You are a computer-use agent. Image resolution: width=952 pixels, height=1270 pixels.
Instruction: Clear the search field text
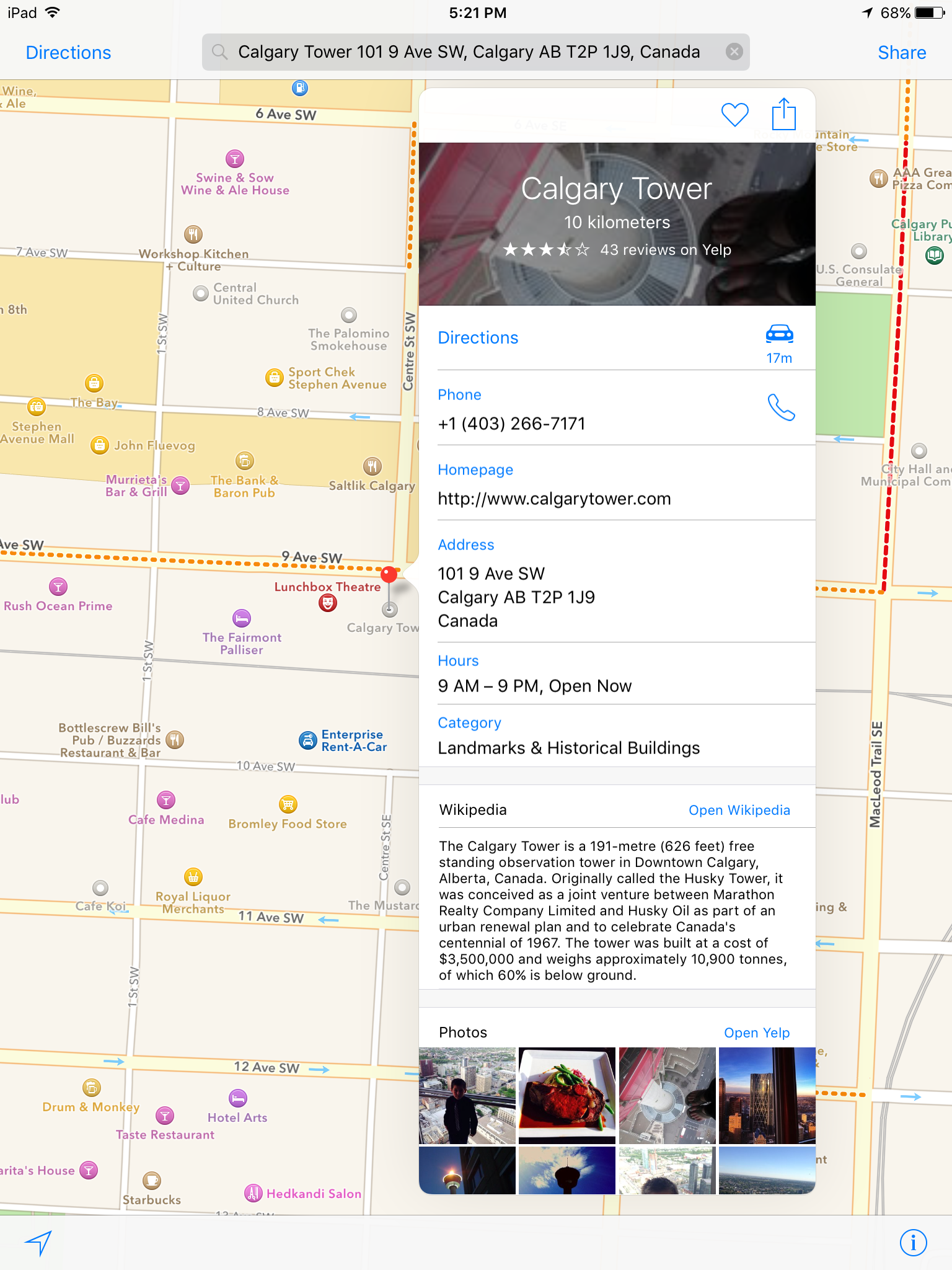tap(734, 52)
